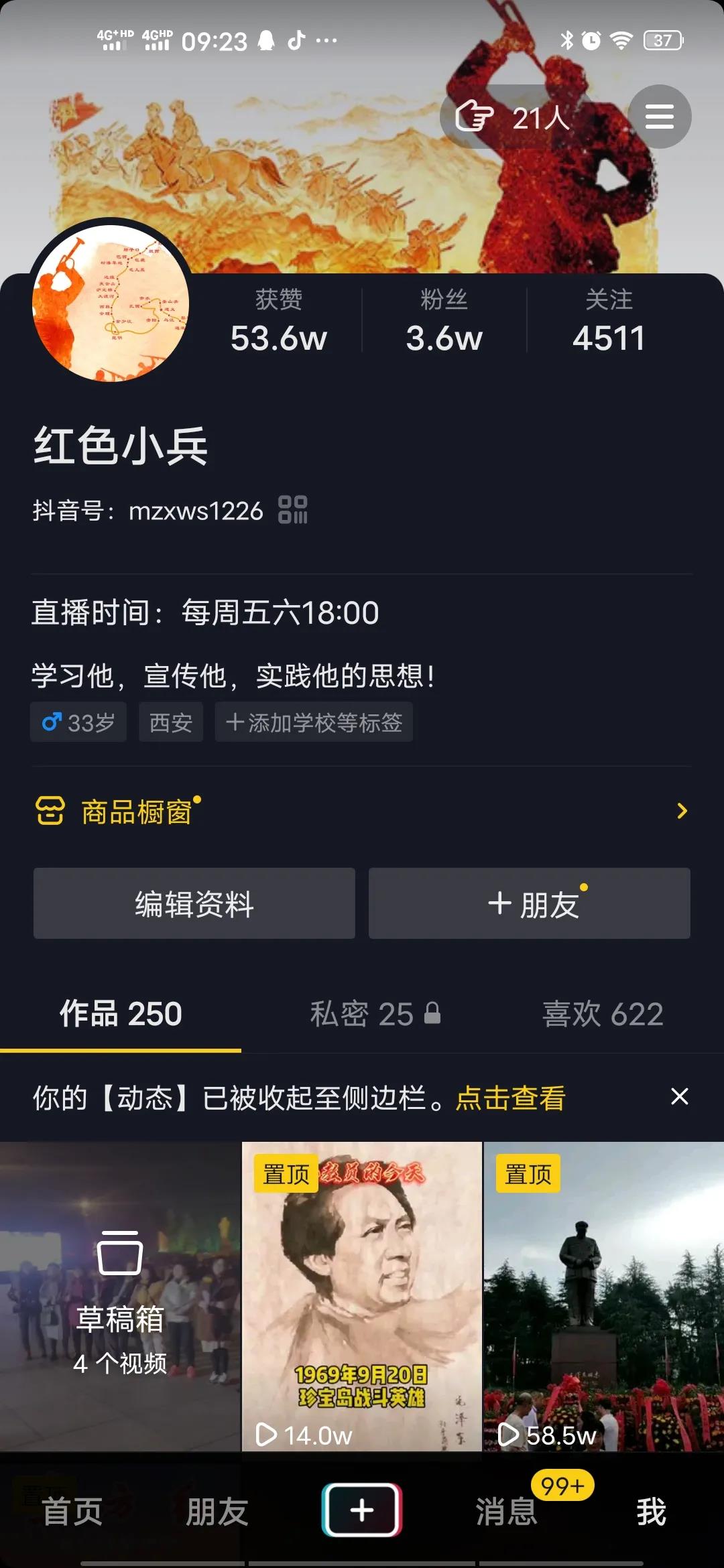724x1568 pixels.
Task: Unlock the 私密 works list
Action: tap(375, 1014)
